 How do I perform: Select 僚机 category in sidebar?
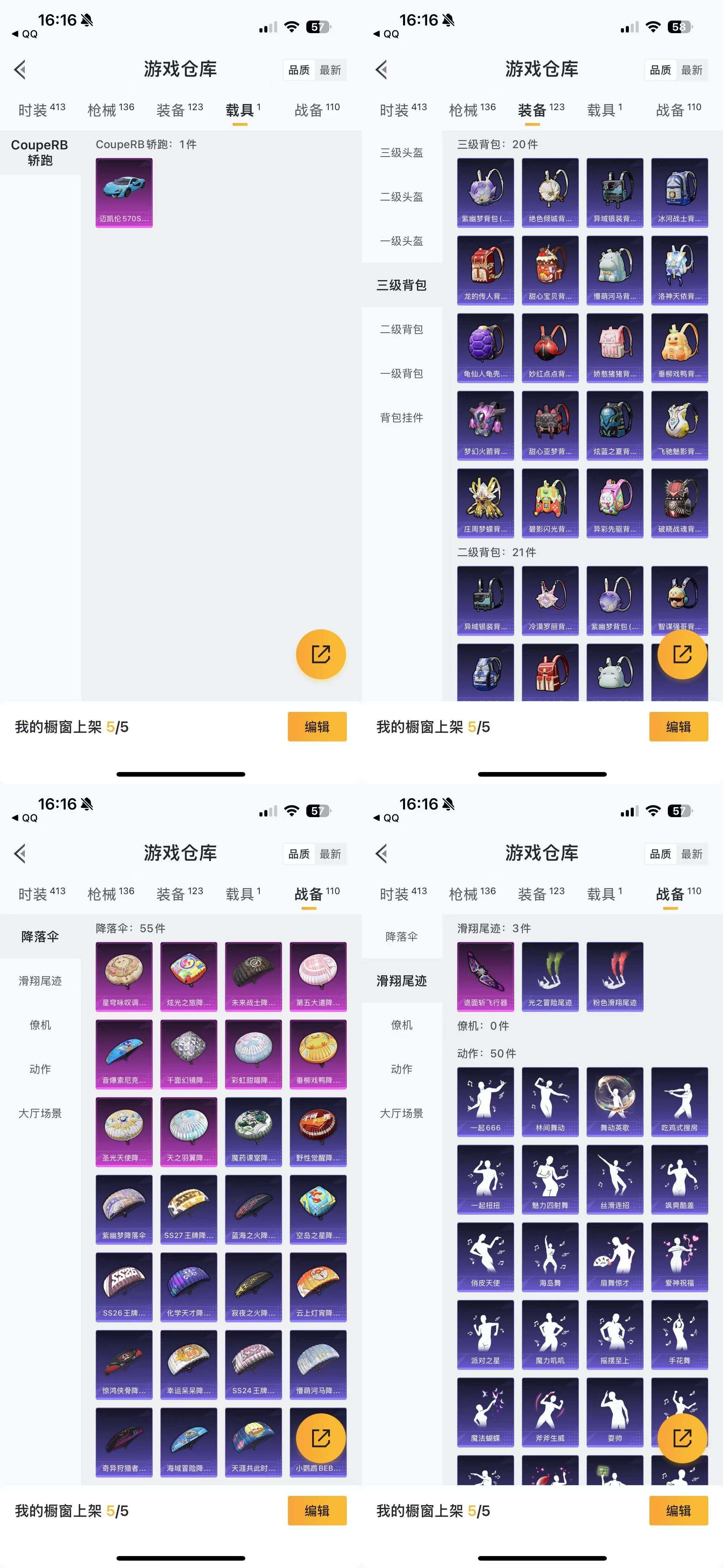402,1024
